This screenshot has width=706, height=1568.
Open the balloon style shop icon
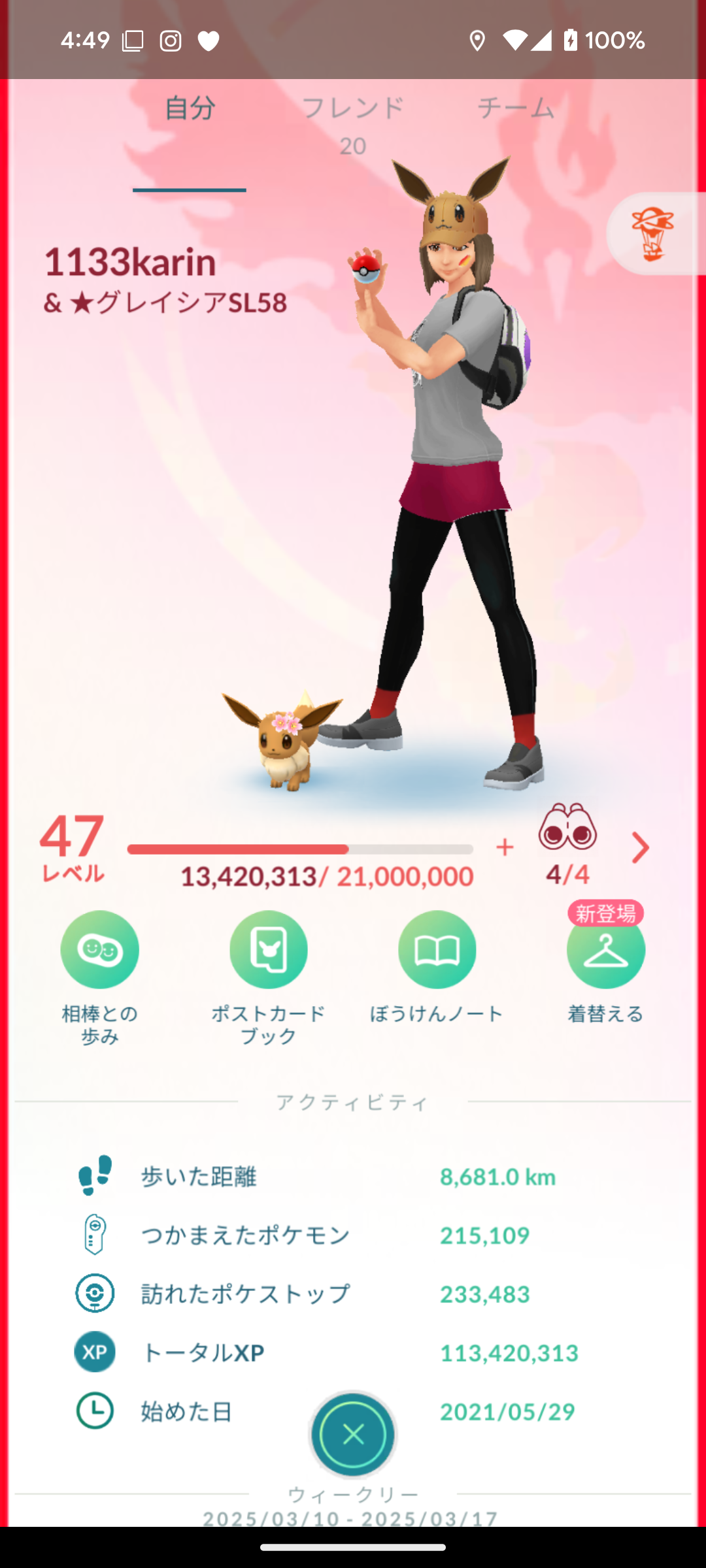click(x=654, y=234)
